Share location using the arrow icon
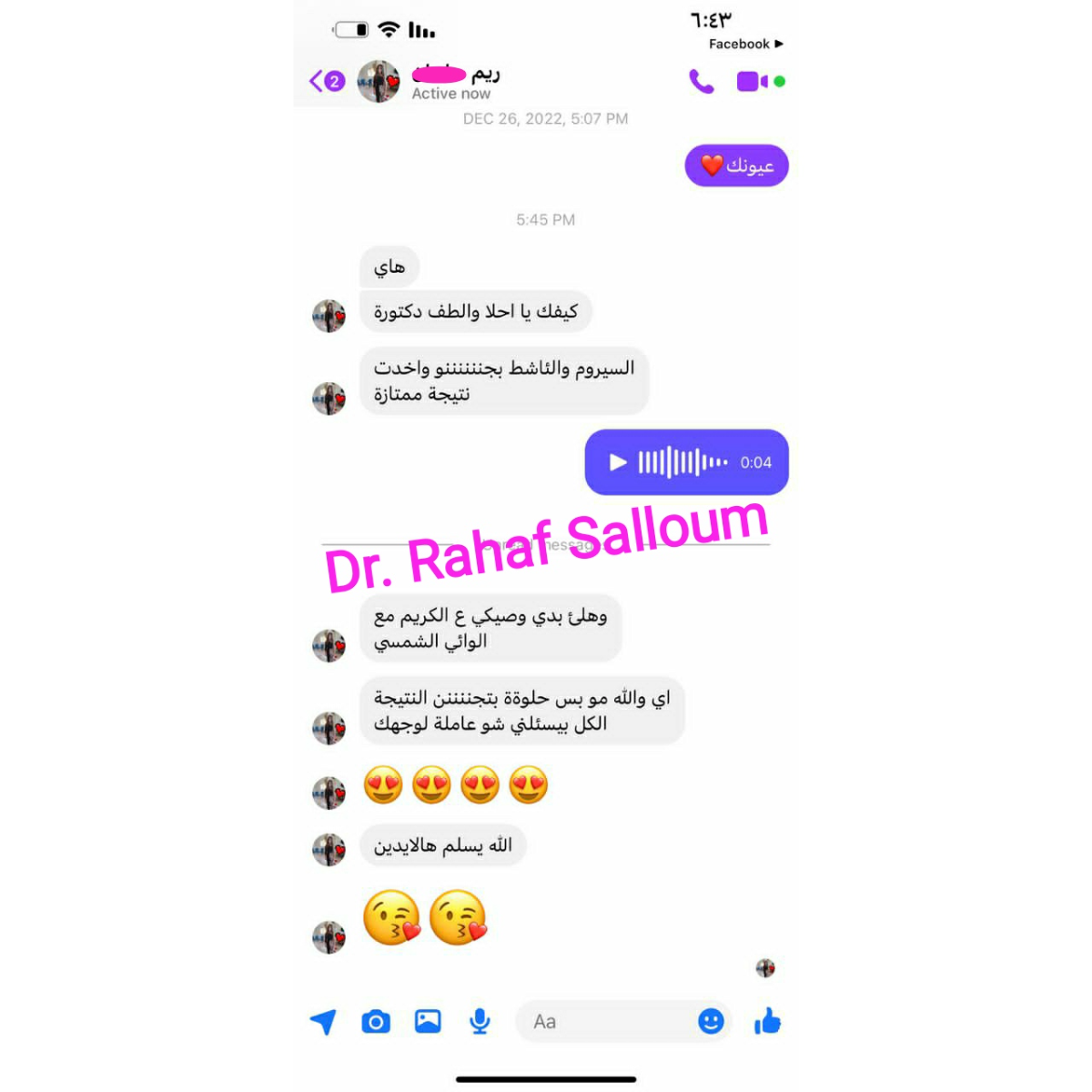The width and height of the screenshot is (1092, 1092). pyautogui.click(x=323, y=1022)
